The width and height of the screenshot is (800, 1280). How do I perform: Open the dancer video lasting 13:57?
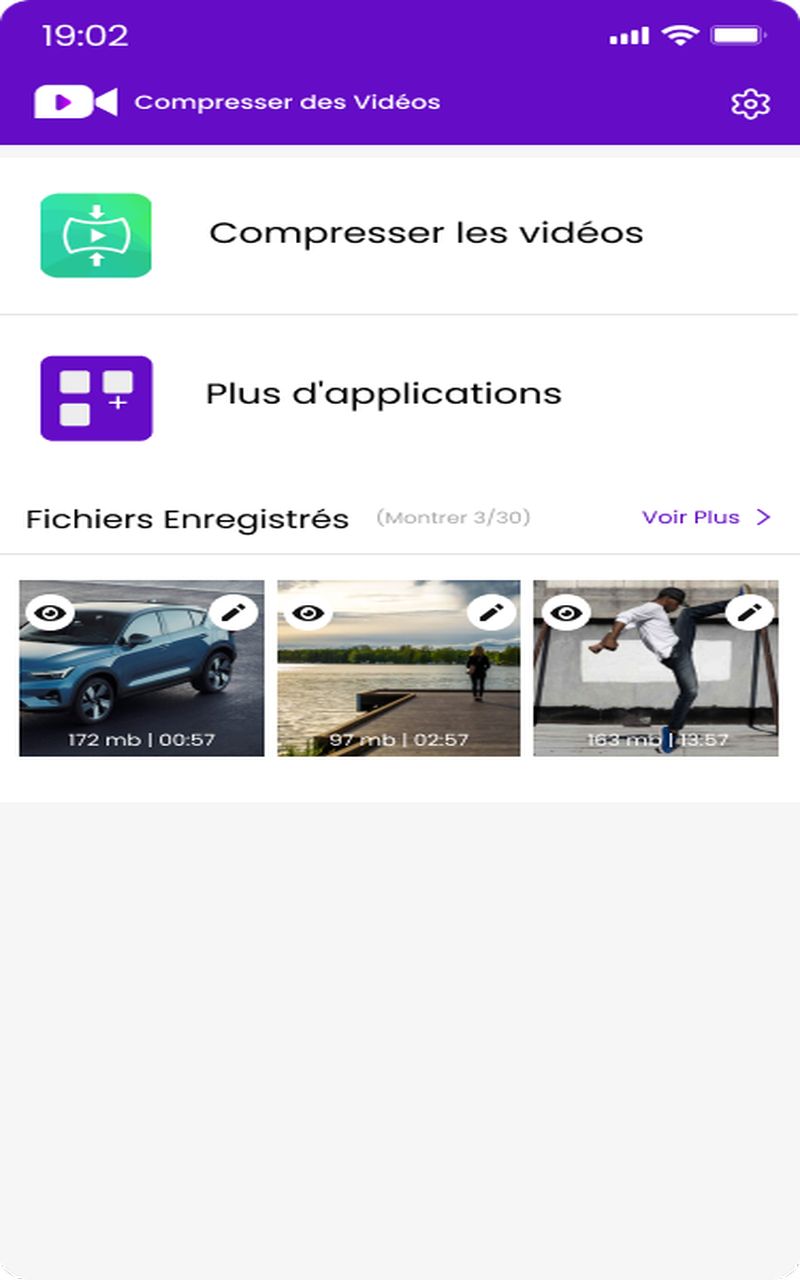click(x=656, y=680)
